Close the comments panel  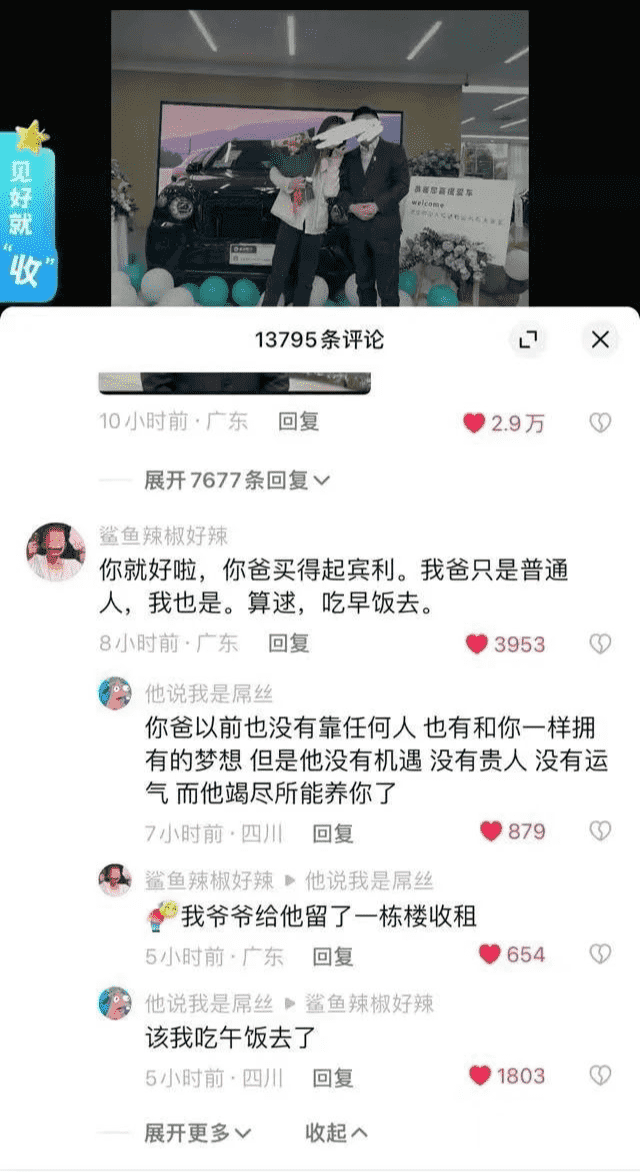pyautogui.click(x=600, y=340)
